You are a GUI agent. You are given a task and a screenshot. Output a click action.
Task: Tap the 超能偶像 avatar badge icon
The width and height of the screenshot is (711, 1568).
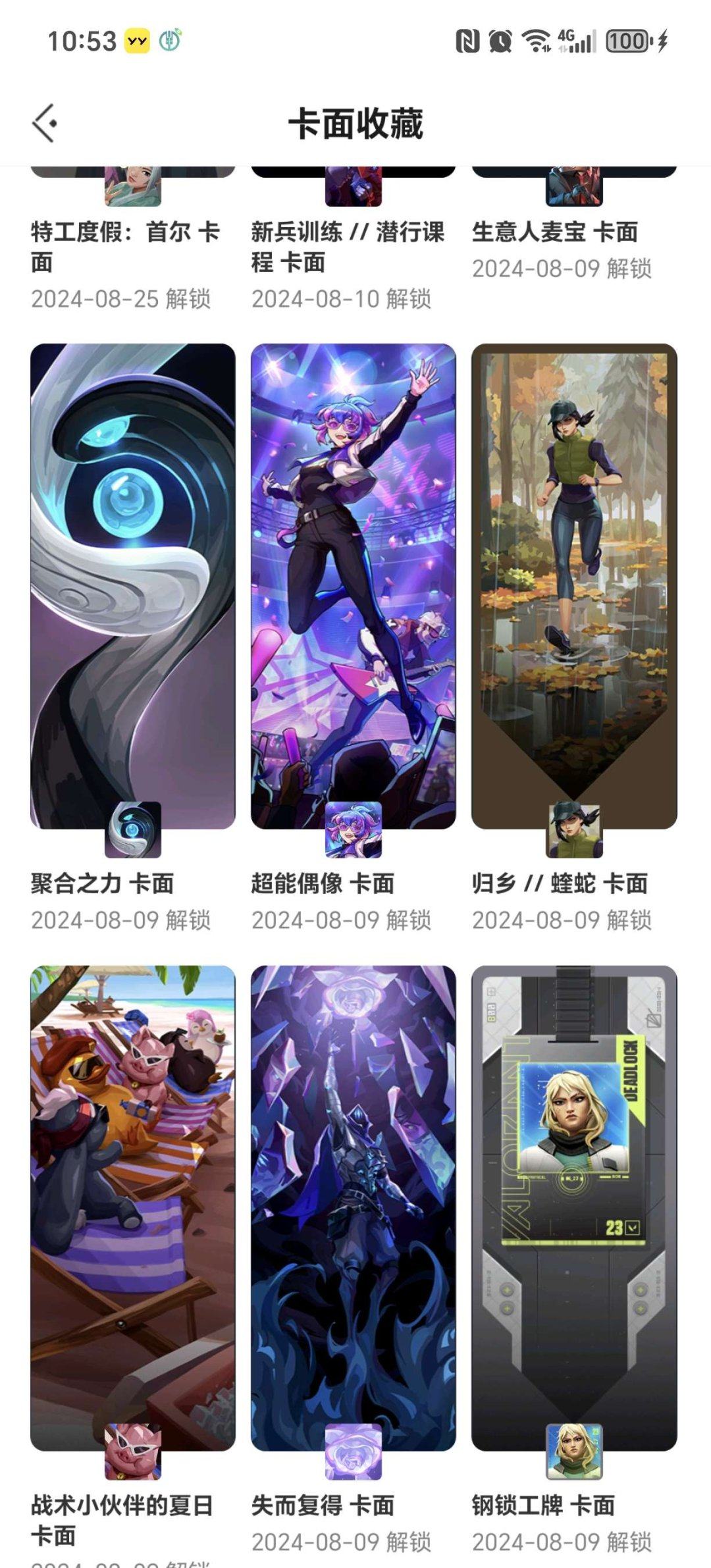tap(353, 829)
